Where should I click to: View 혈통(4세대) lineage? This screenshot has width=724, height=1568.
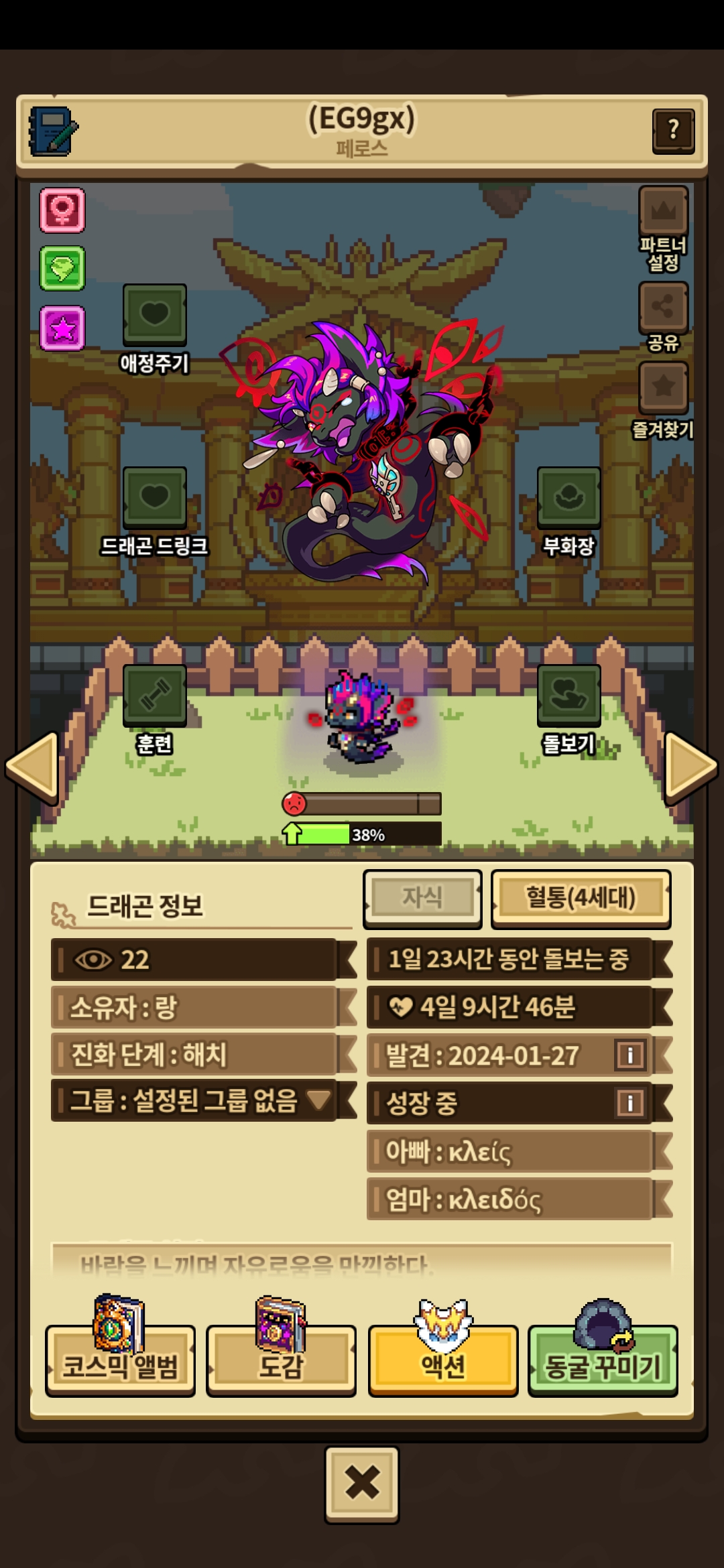581,898
